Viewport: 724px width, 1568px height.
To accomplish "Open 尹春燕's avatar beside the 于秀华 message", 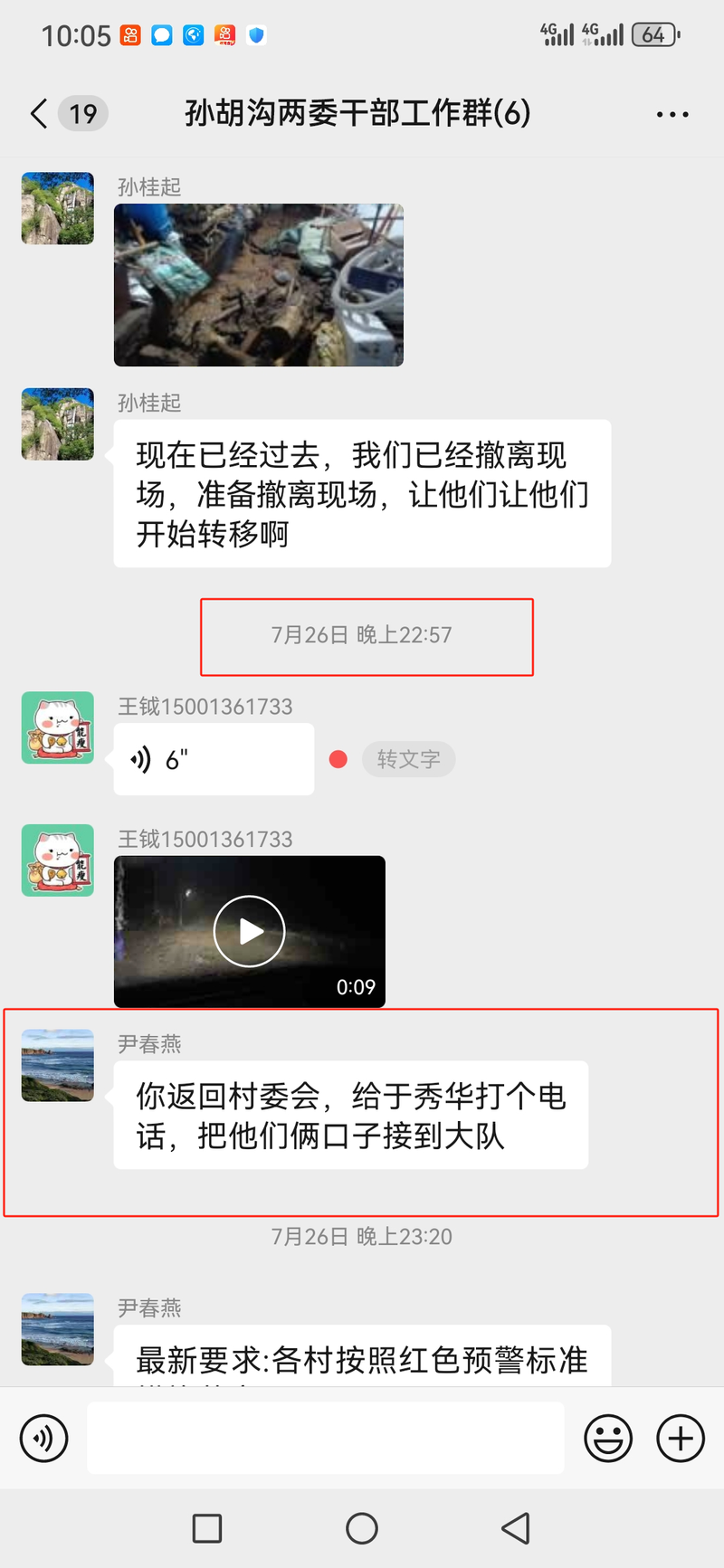I will tap(58, 1065).
